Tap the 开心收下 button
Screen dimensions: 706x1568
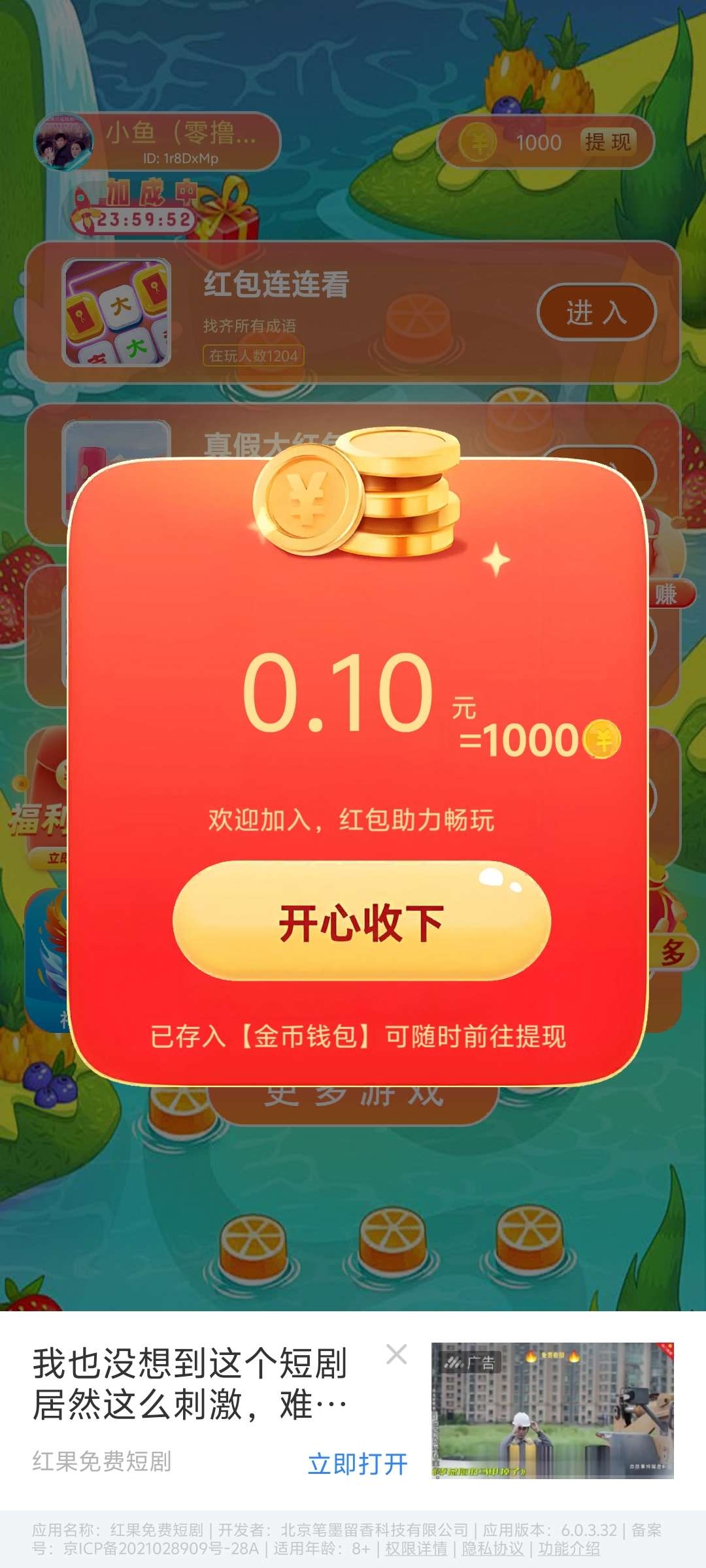[x=361, y=921]
